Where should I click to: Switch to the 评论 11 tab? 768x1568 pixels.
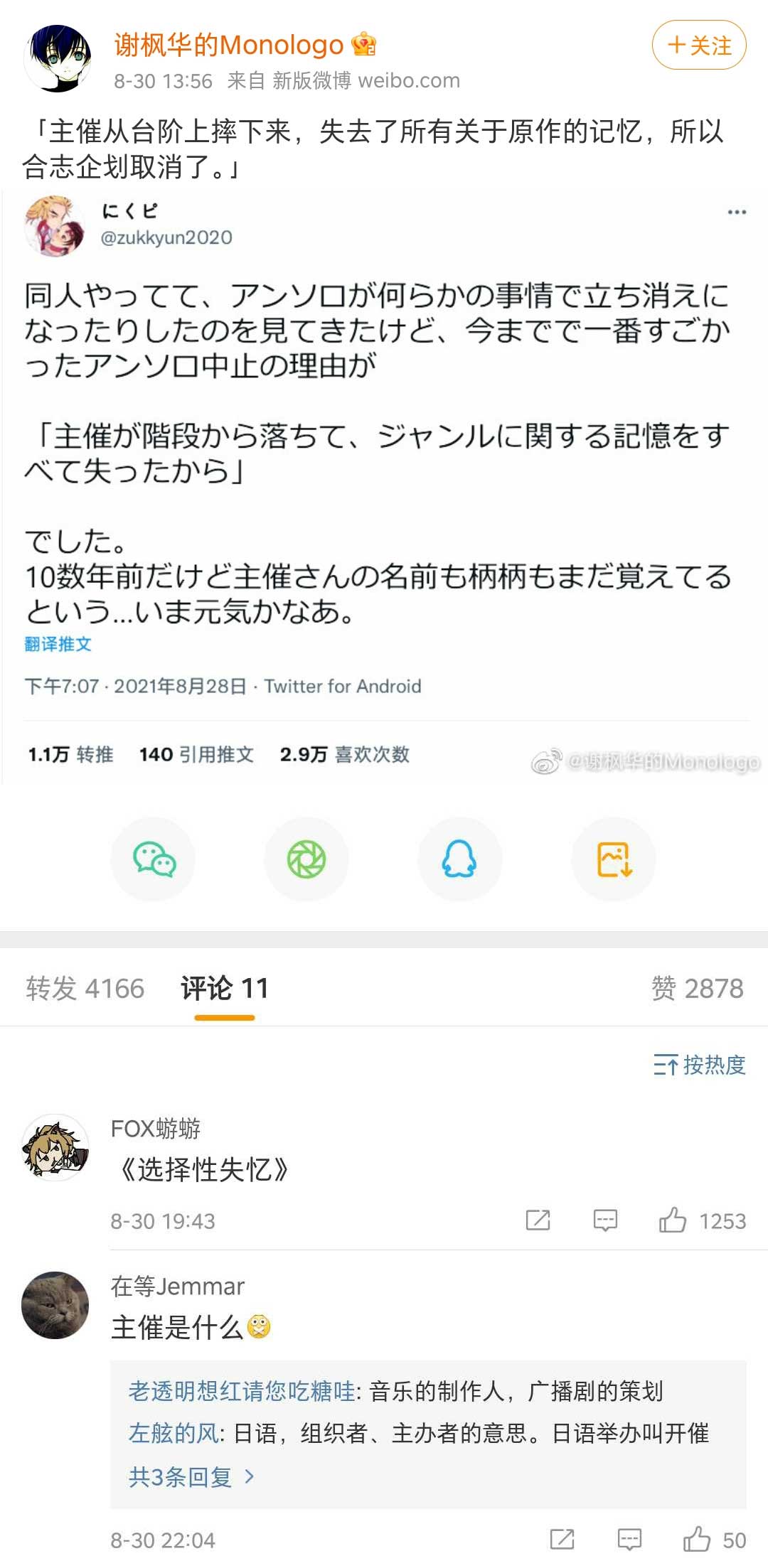click(224, 988)
